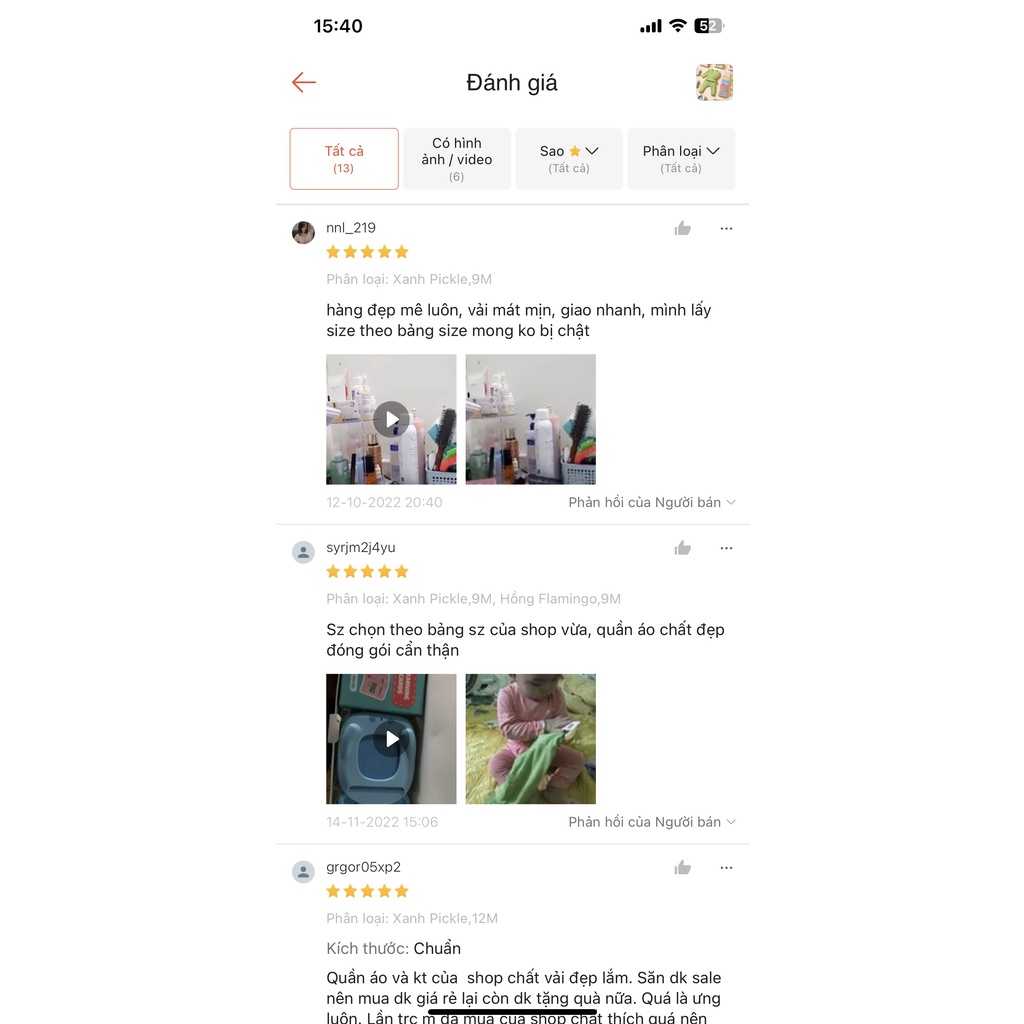
Task: Open more options on nnl_219's review
Action: pyautogui.click(x=726, y=229)
